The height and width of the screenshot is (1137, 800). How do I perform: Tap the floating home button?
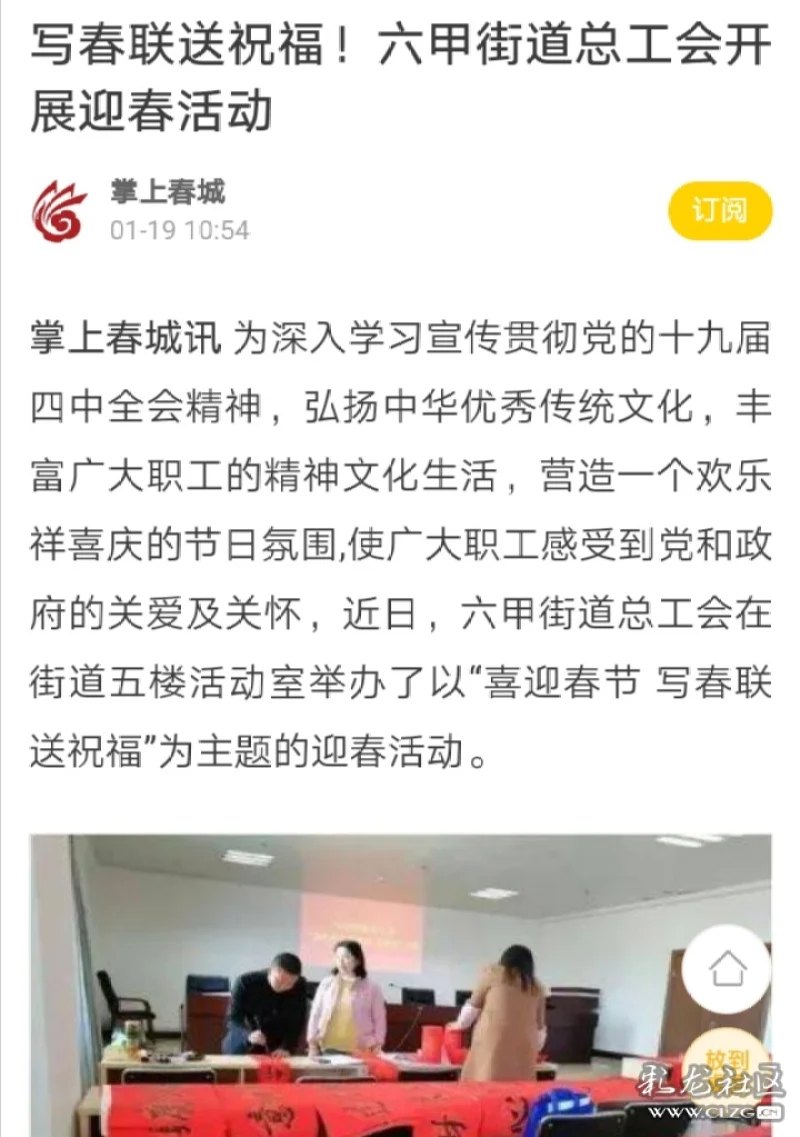pos(727,968)
